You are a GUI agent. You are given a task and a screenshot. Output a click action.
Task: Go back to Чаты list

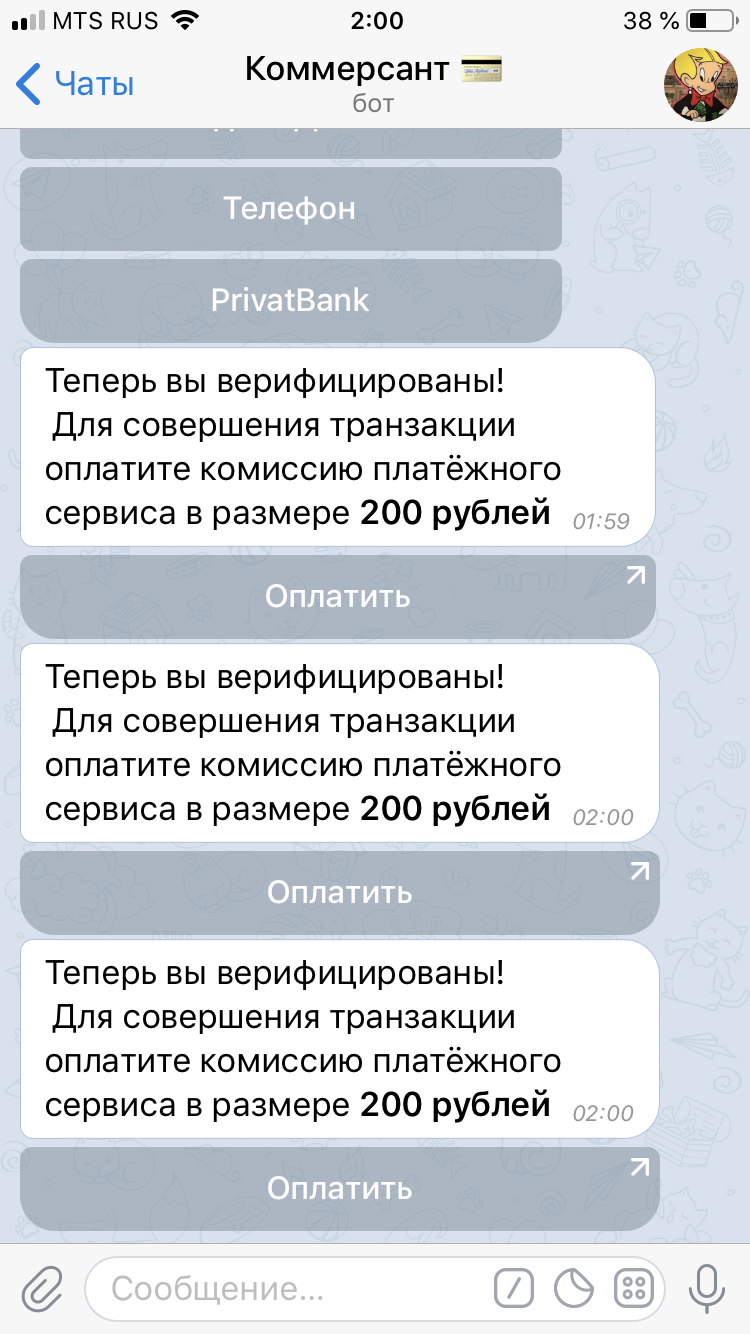coord(76,84)
